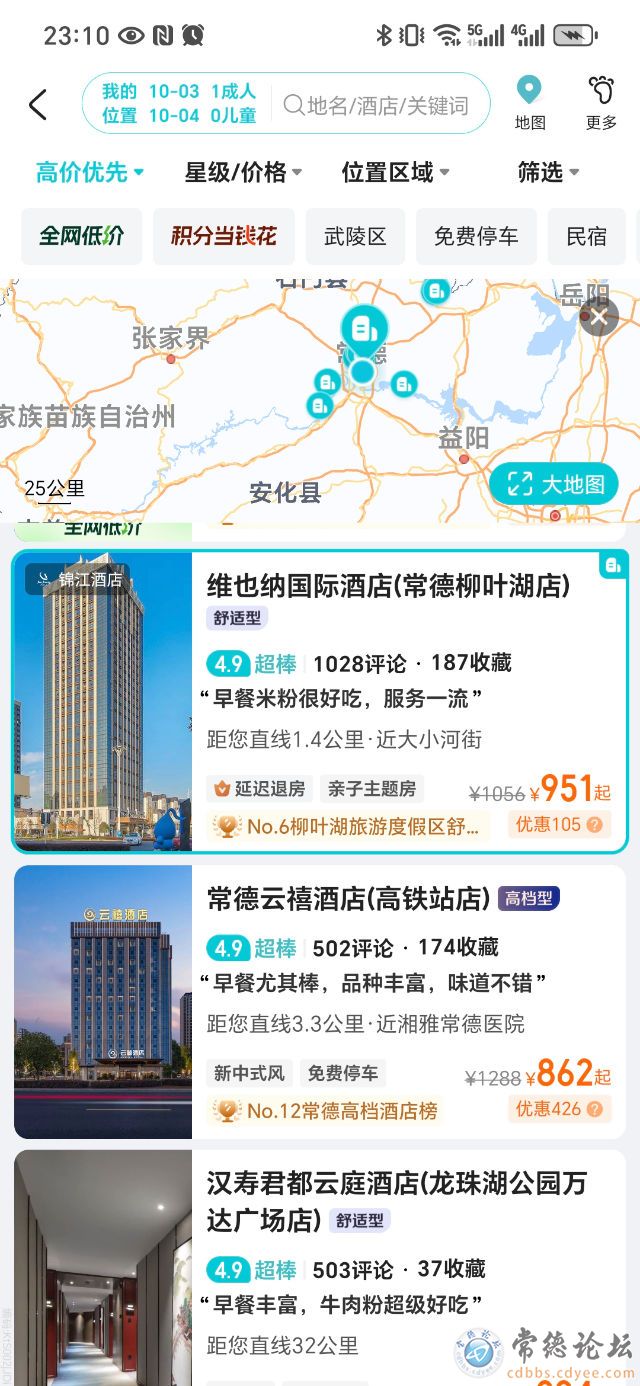Expand the 高价优先 sort dropdown

(x=90, y=172)
